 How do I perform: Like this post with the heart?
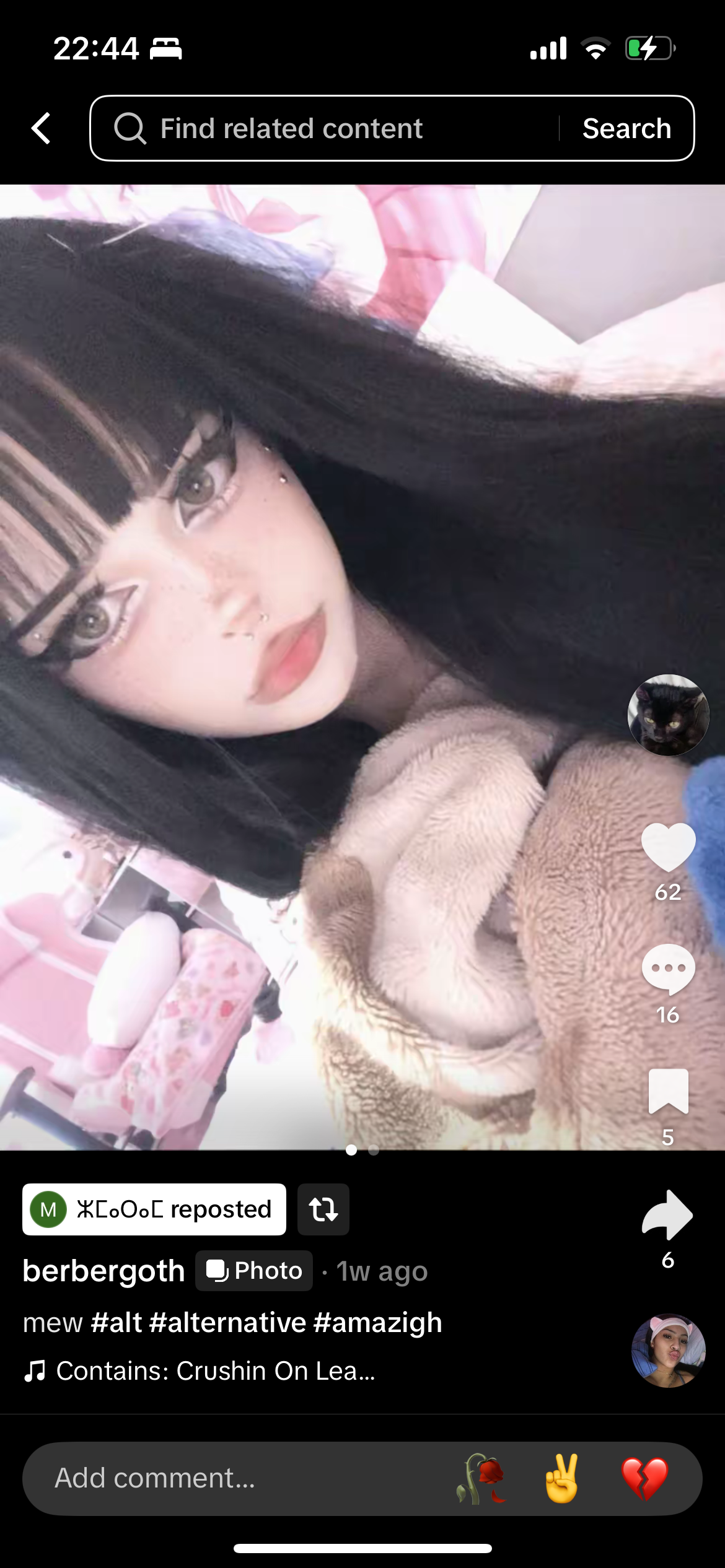[668, 847]
